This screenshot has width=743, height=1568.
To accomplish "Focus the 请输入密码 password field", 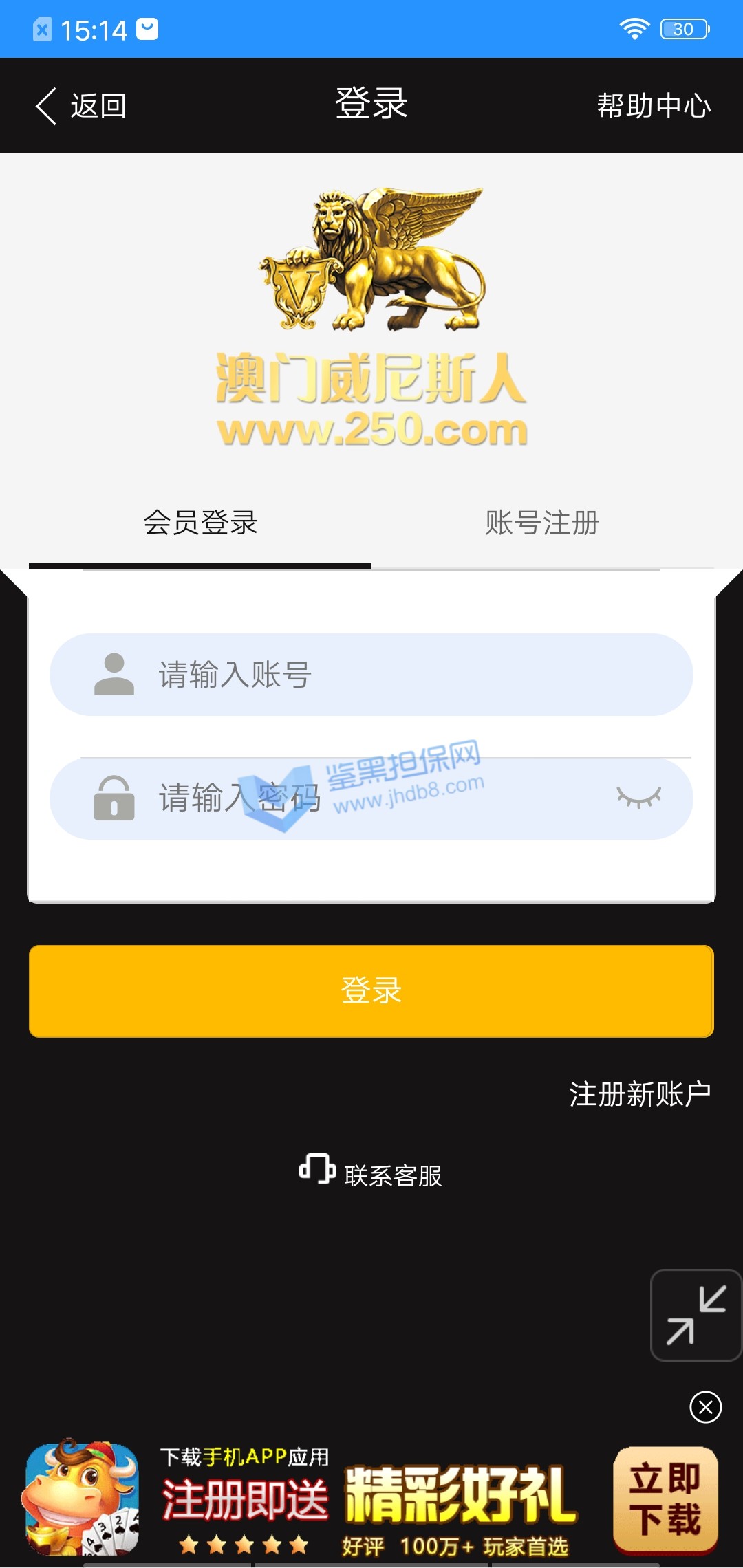I will point(358,798).
